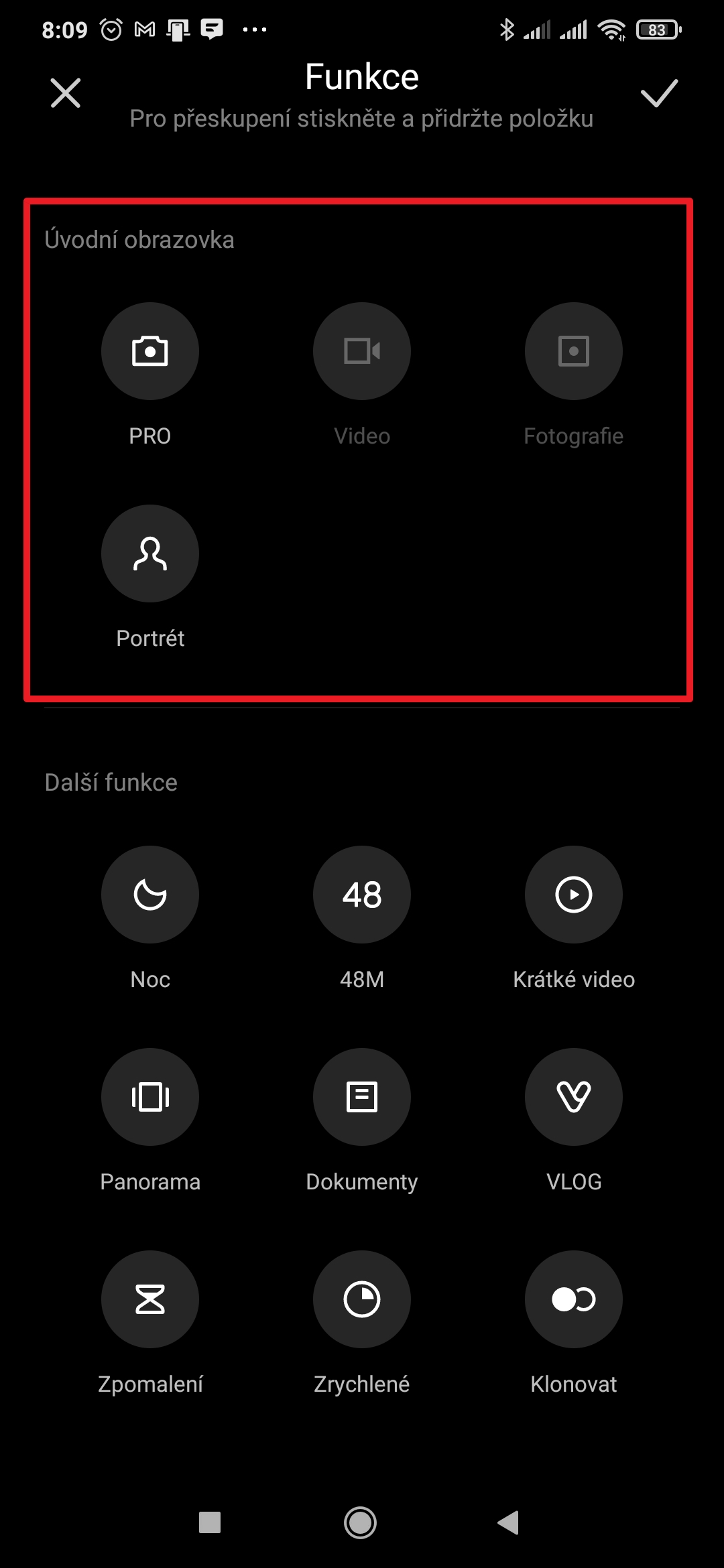Go to the home screen via system button
The height and width of the screenshot is (1568, 724).
click(360, 1522)
